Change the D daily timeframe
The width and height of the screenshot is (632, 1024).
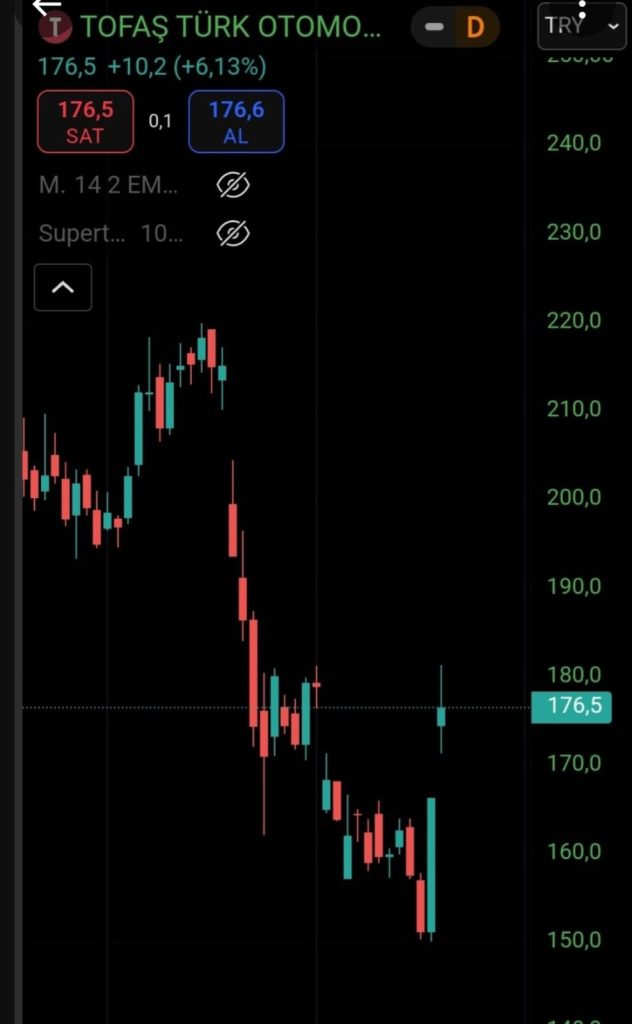(x=476, y=27)
